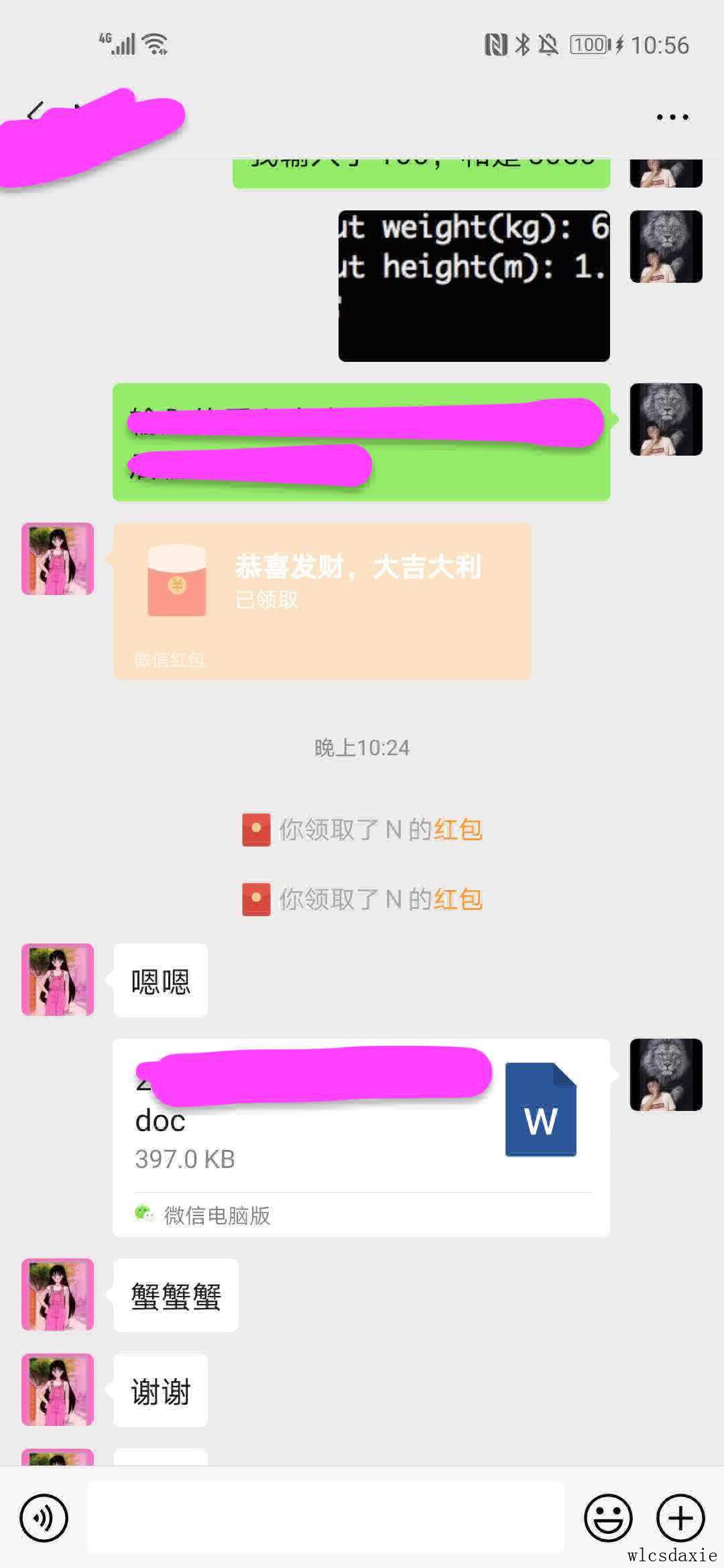View girl avatar profile beside 嗯嗯

click(58, 980)
